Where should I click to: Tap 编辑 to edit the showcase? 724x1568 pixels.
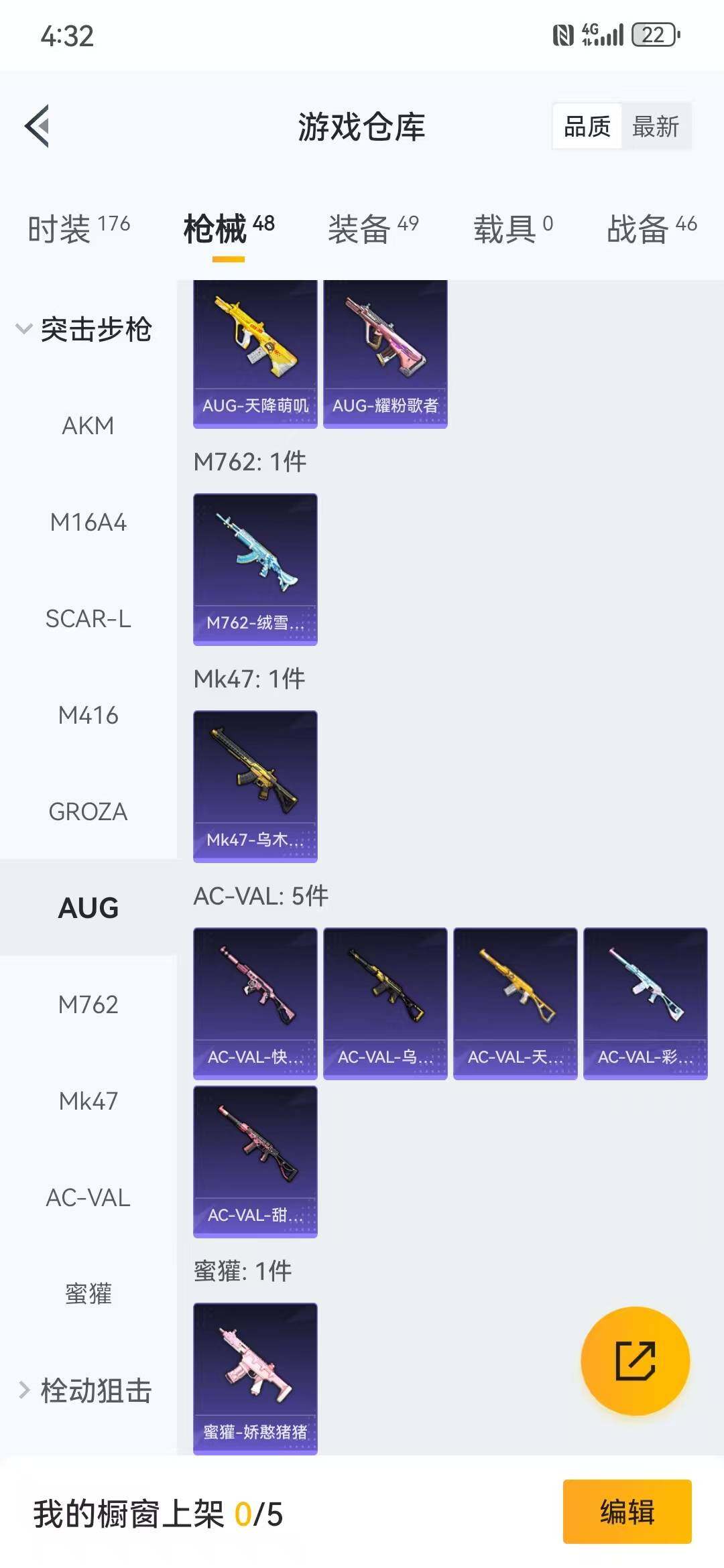coord(627,1511)
